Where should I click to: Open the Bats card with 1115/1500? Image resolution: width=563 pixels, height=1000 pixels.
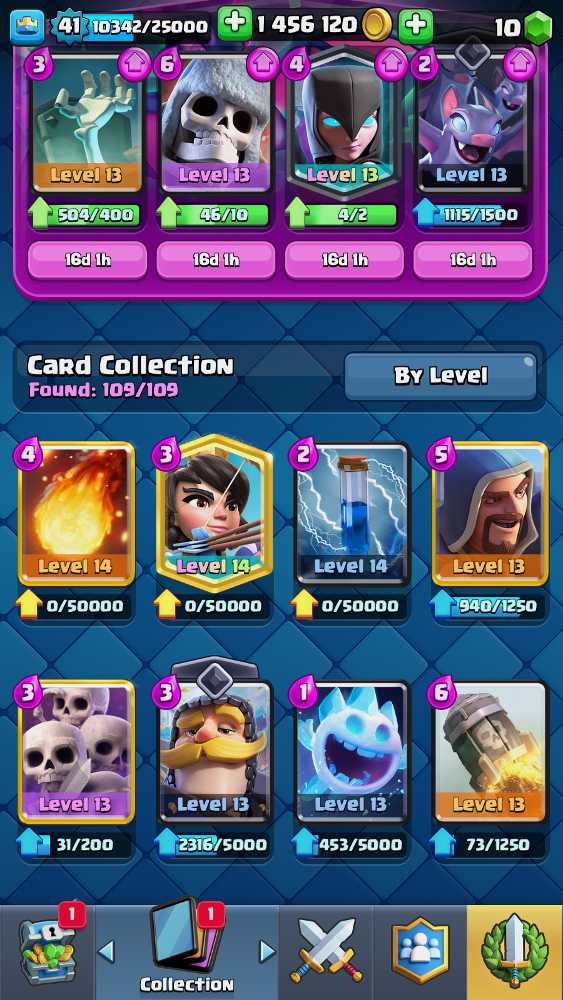(472, 122)
